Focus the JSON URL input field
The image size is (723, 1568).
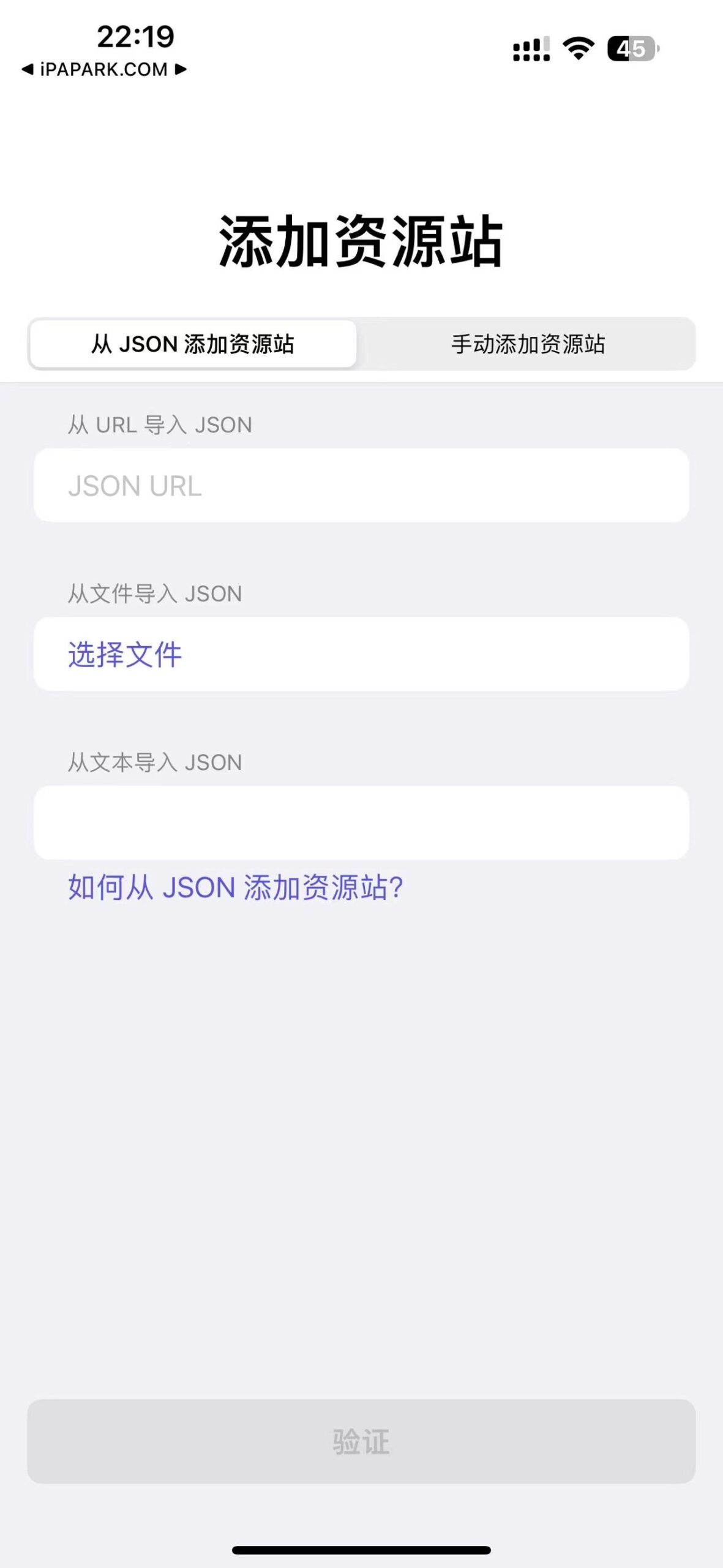coord(361,486)
